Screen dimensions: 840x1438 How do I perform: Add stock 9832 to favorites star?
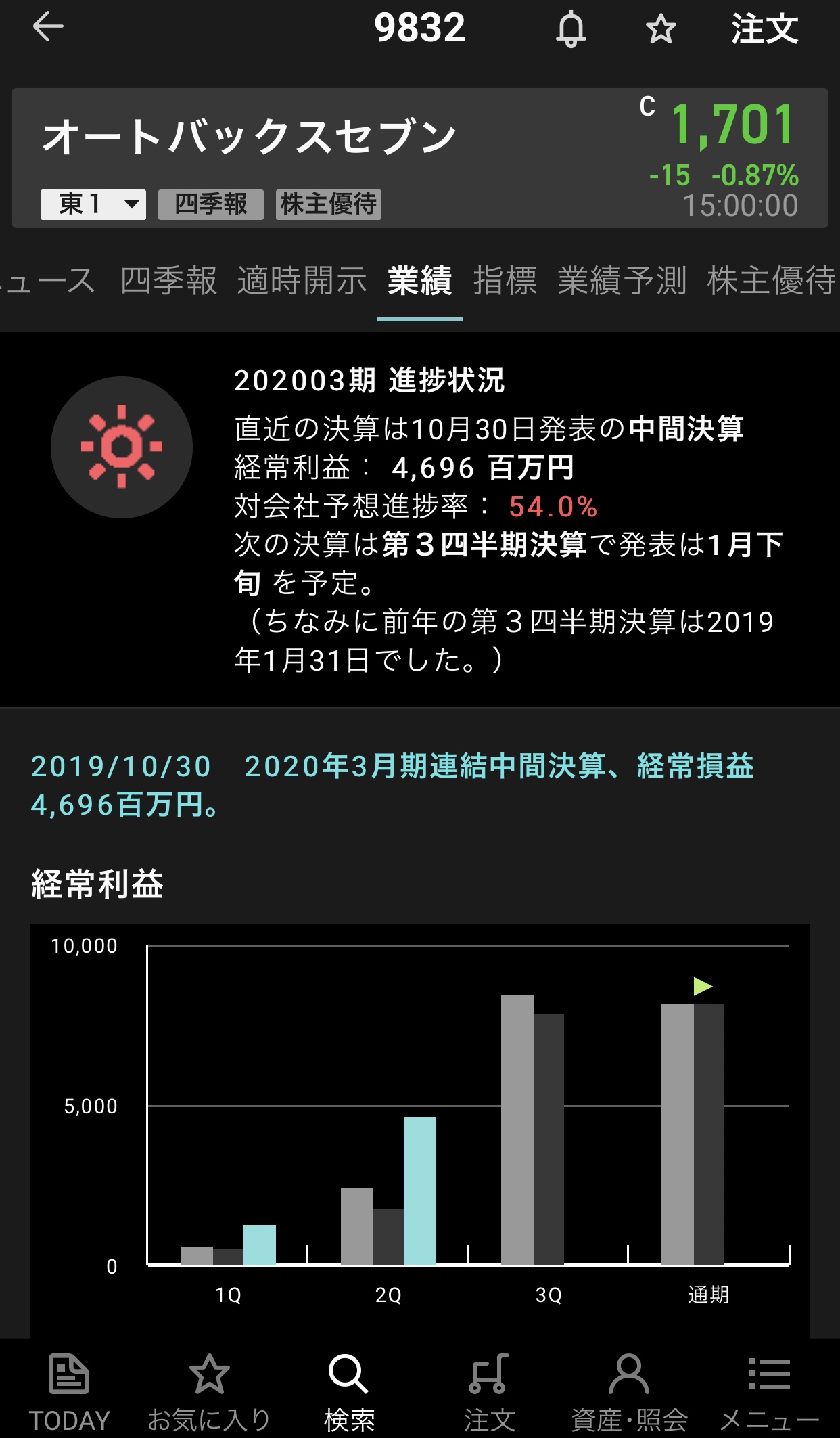pyautogui.click(x=660, y=29)
